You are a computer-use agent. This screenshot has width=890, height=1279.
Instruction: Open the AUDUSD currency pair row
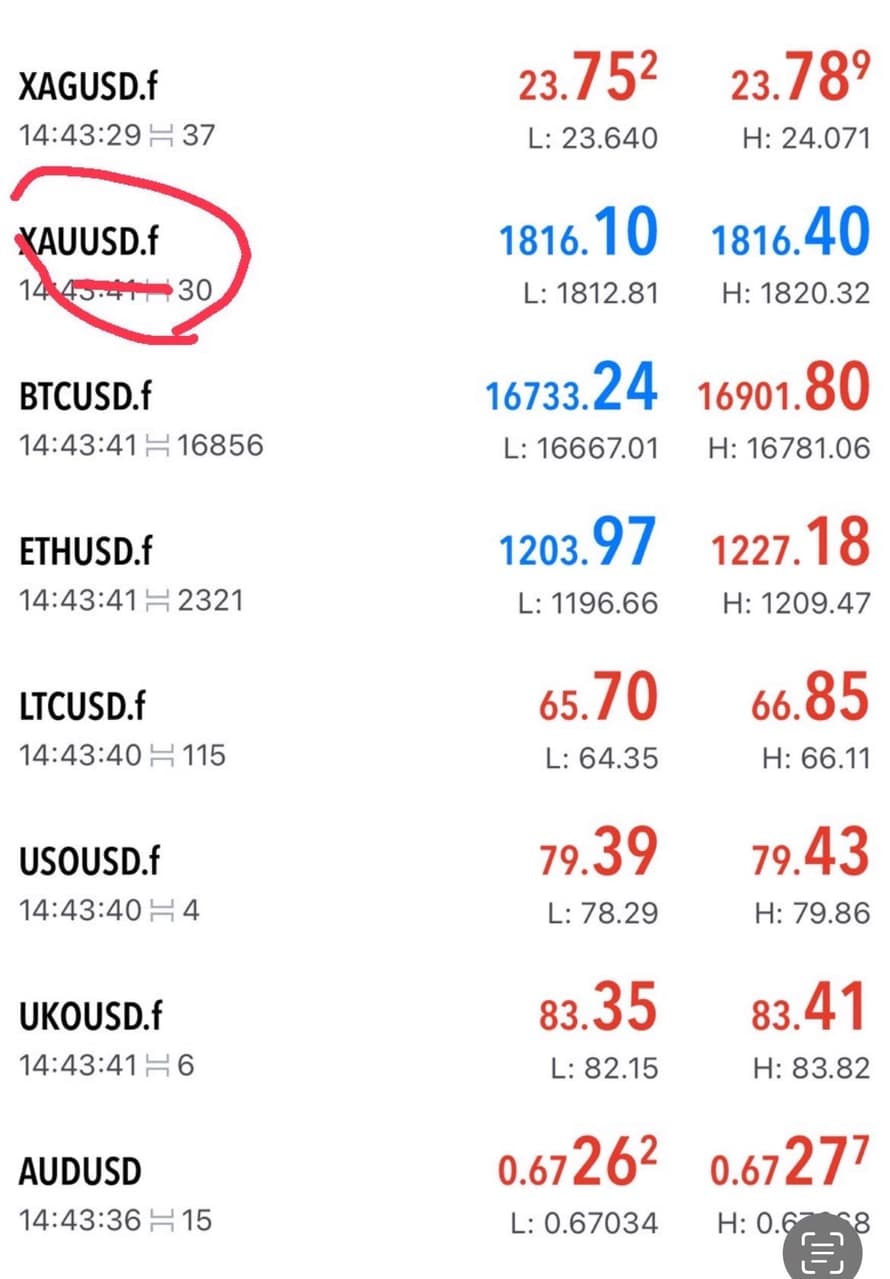80,1171
